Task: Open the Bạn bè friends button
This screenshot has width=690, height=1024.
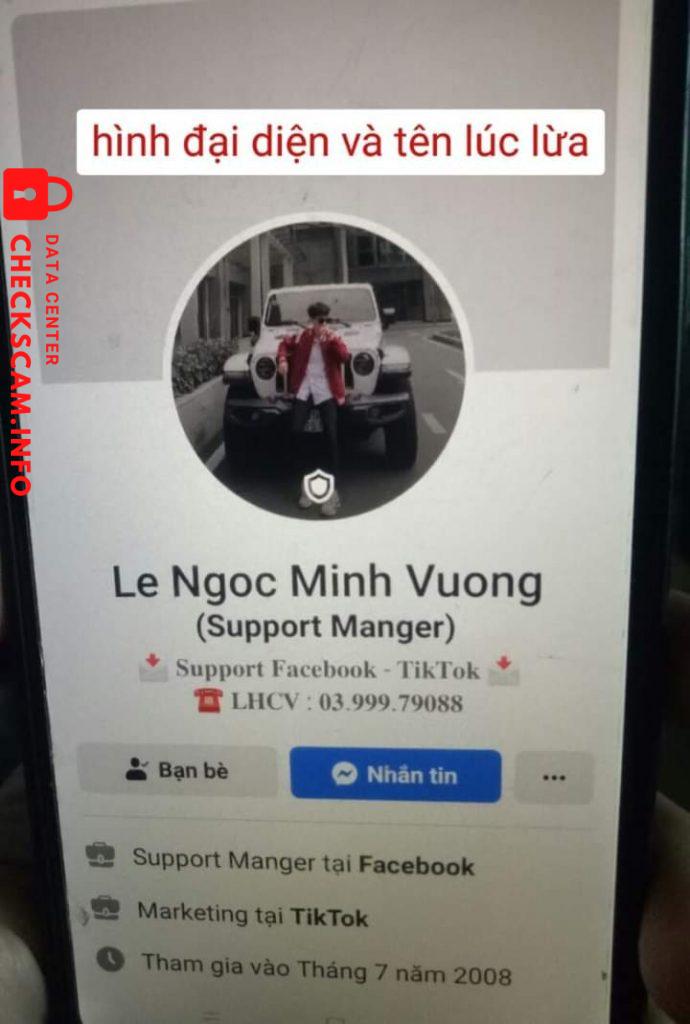Action: pyautogui.click(x=177, y=771)
